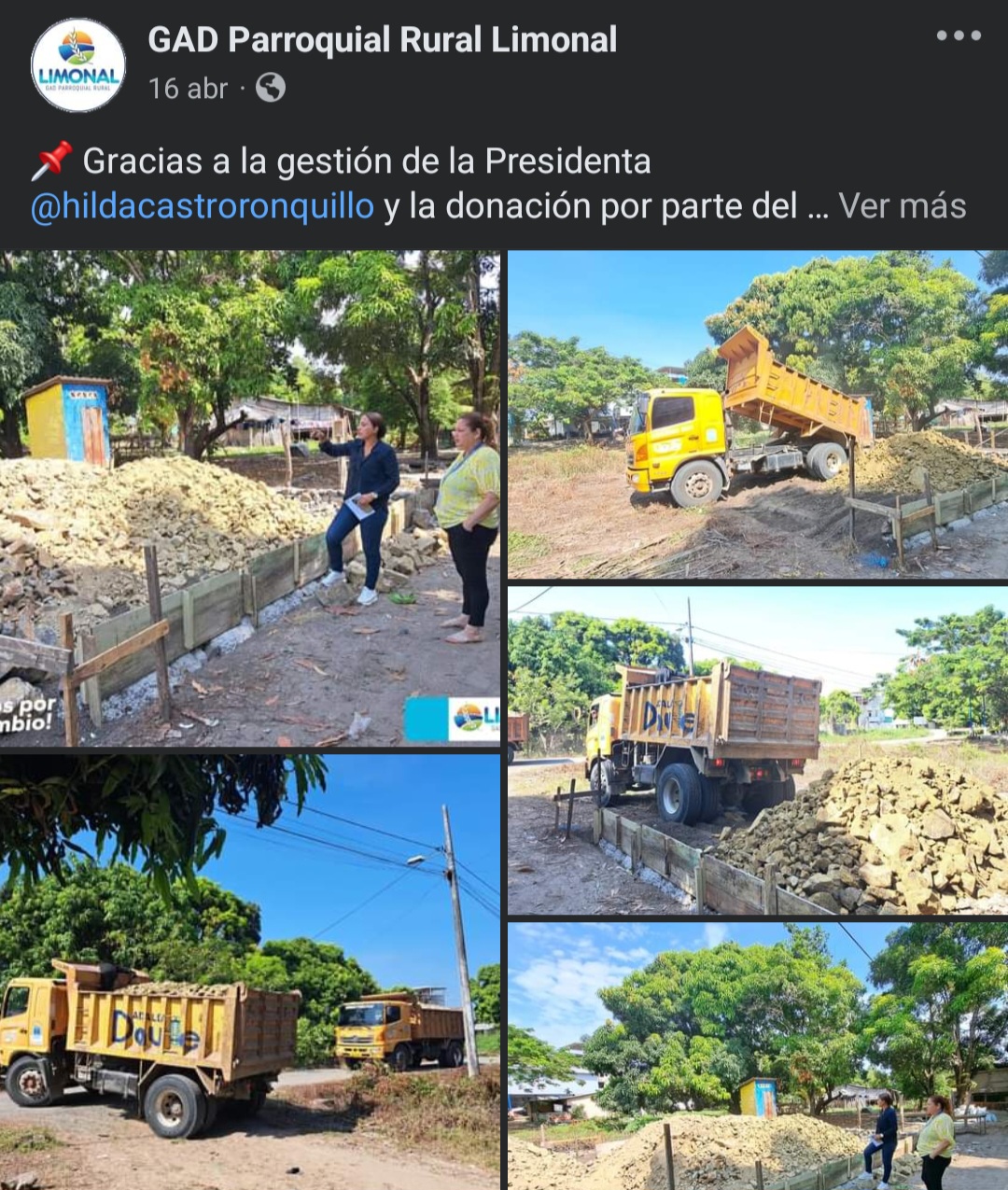The height and width of the screenshot is (1190, 1008).
Task: Open bottom-right photo of site under trees
Action: click(x=757, y=1055)
